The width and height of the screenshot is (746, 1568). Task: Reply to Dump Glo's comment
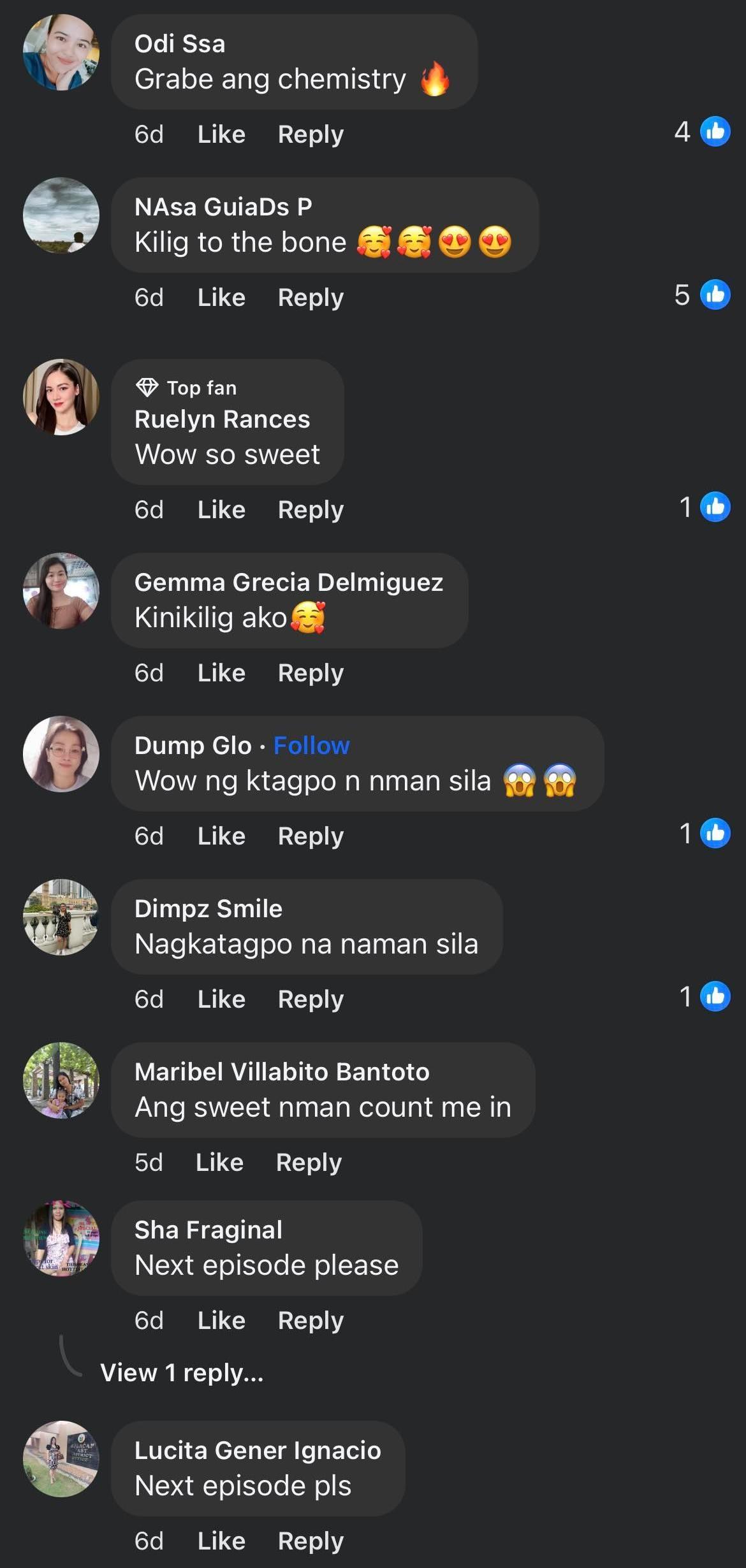pos(311,836)
